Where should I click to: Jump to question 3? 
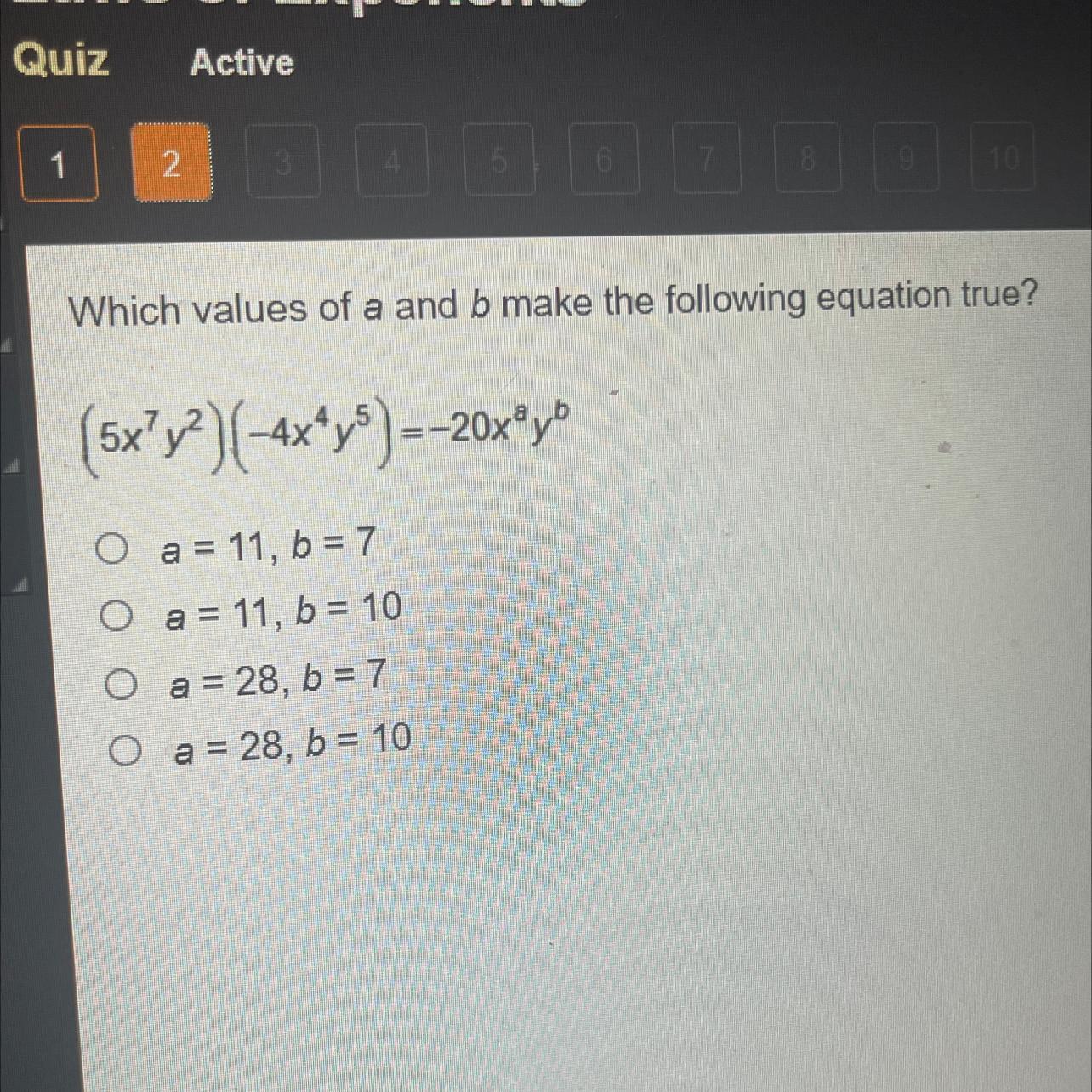283,161
